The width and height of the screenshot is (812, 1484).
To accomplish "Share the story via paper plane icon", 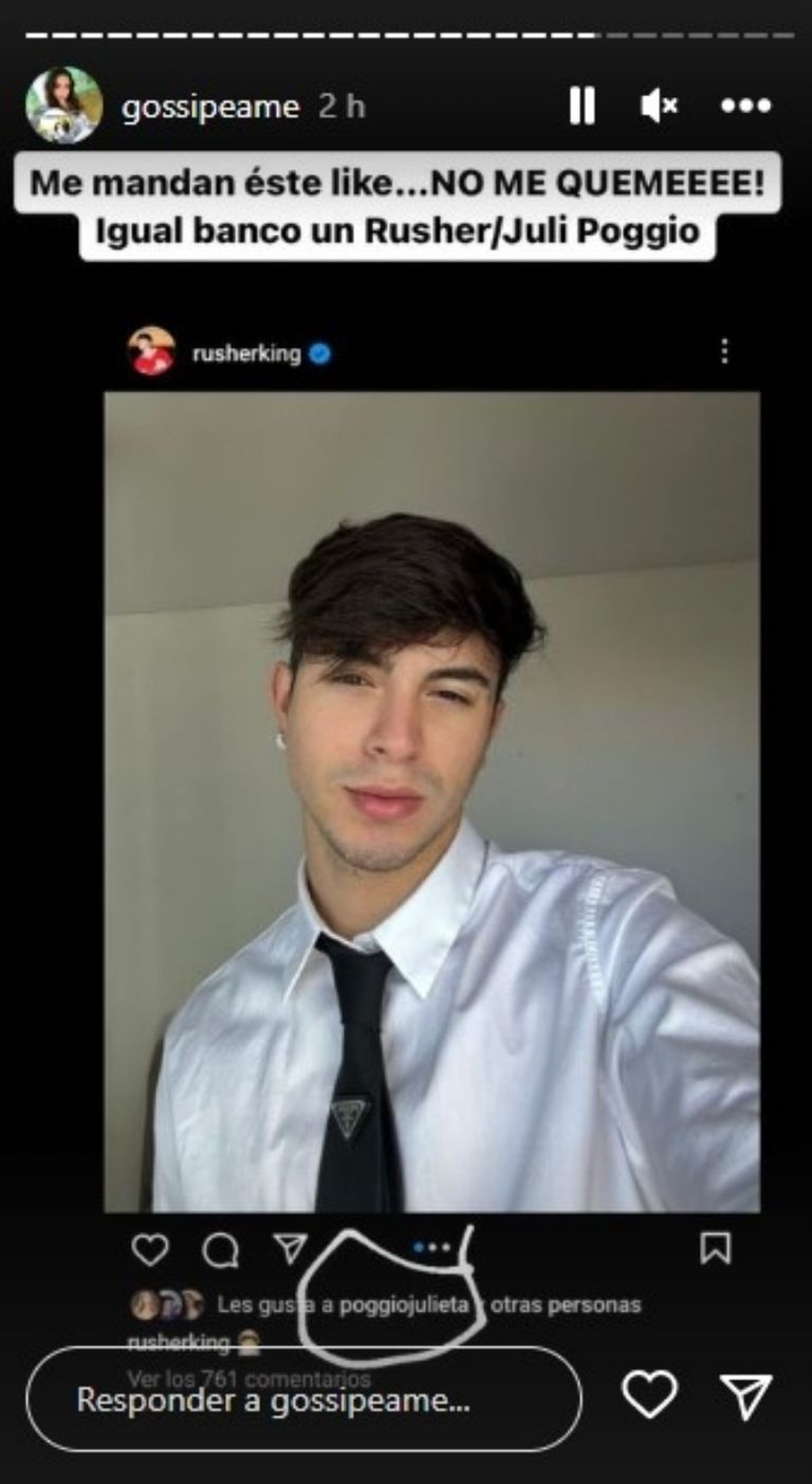I will (746, 1395).
